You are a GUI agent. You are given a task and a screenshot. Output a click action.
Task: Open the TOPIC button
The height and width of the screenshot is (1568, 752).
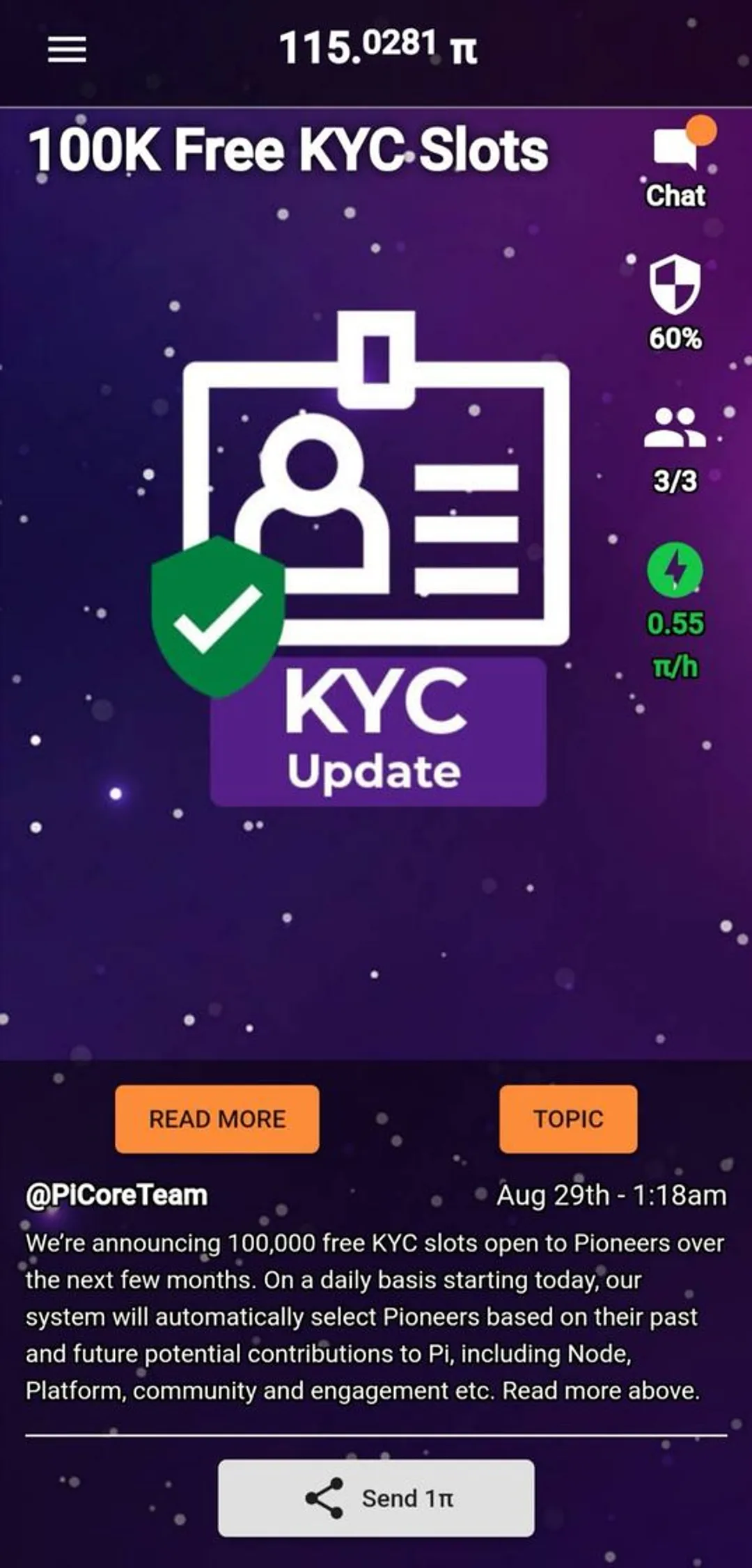(568, 1119)
